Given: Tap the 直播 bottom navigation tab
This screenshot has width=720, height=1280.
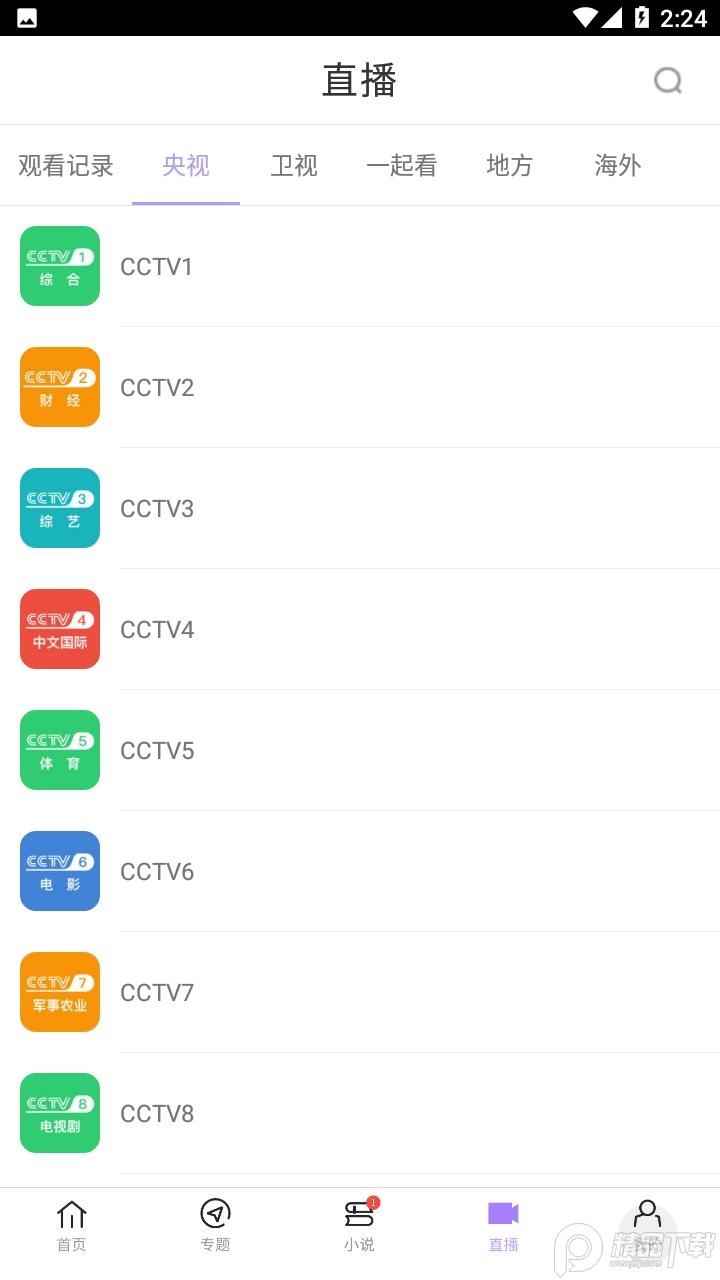Looking at the screenshot, I should [x=503, y=1226].
